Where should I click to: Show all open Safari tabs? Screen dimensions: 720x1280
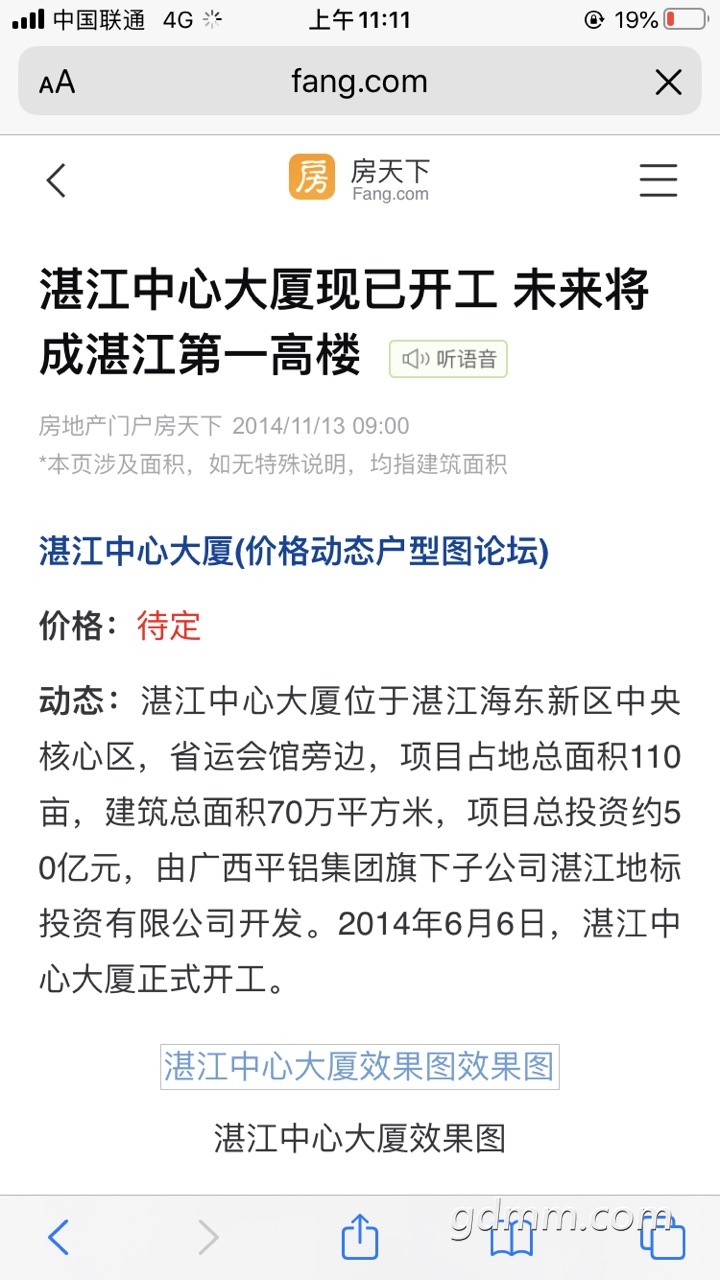(662, 1238)
